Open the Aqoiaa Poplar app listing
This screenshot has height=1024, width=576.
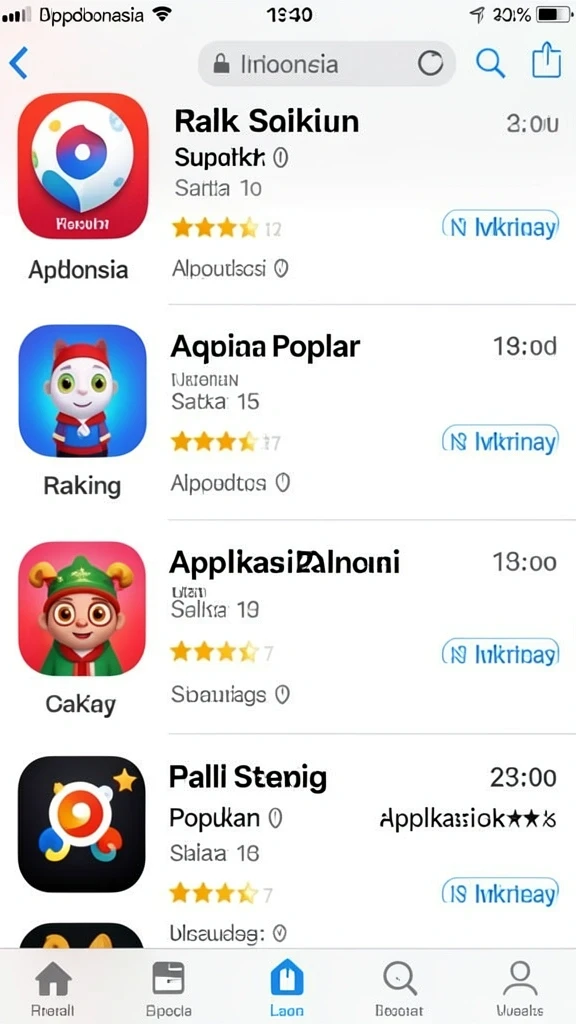coord(264,347)
